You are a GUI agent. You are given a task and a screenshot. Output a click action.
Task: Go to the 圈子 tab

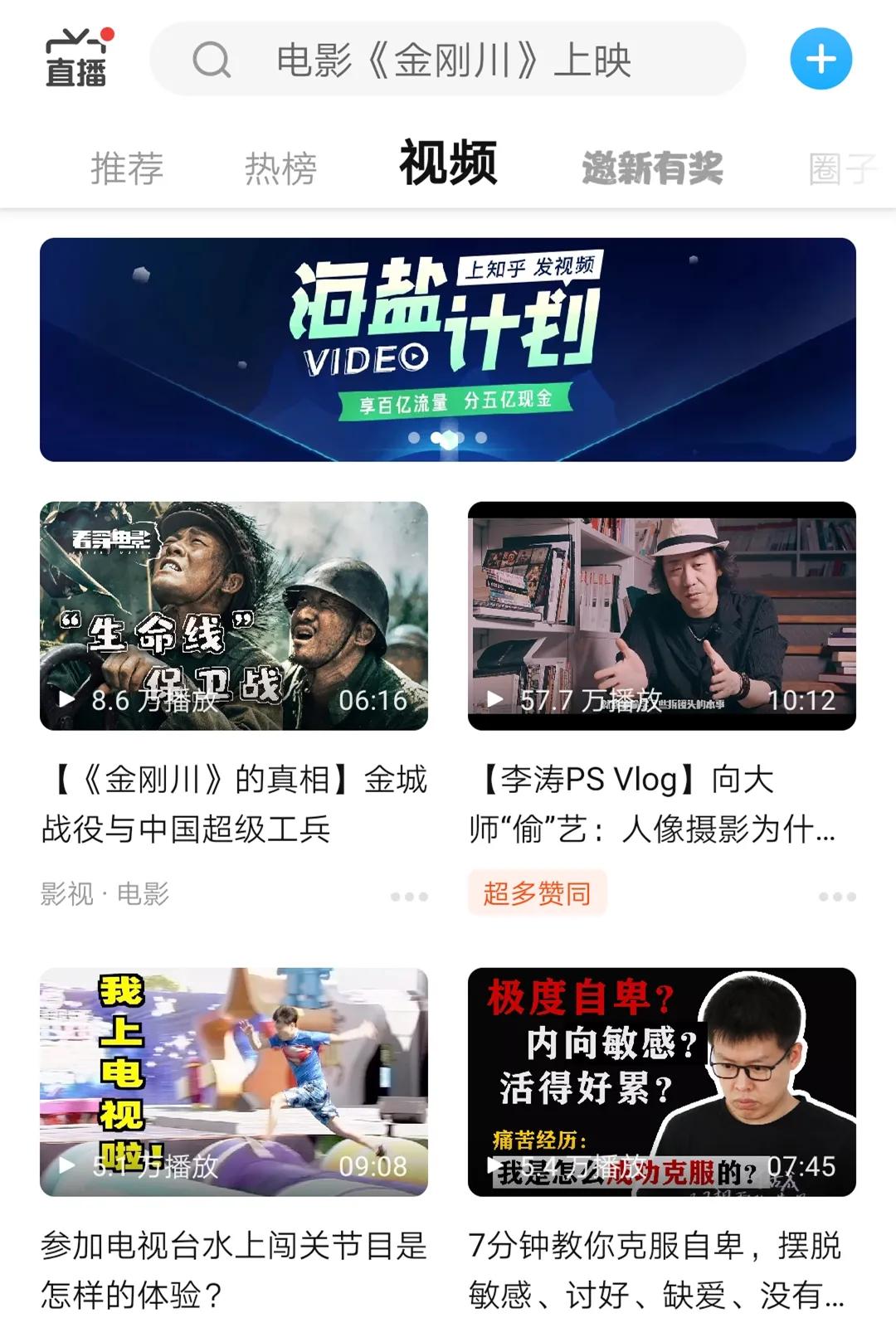pos(841,168)
